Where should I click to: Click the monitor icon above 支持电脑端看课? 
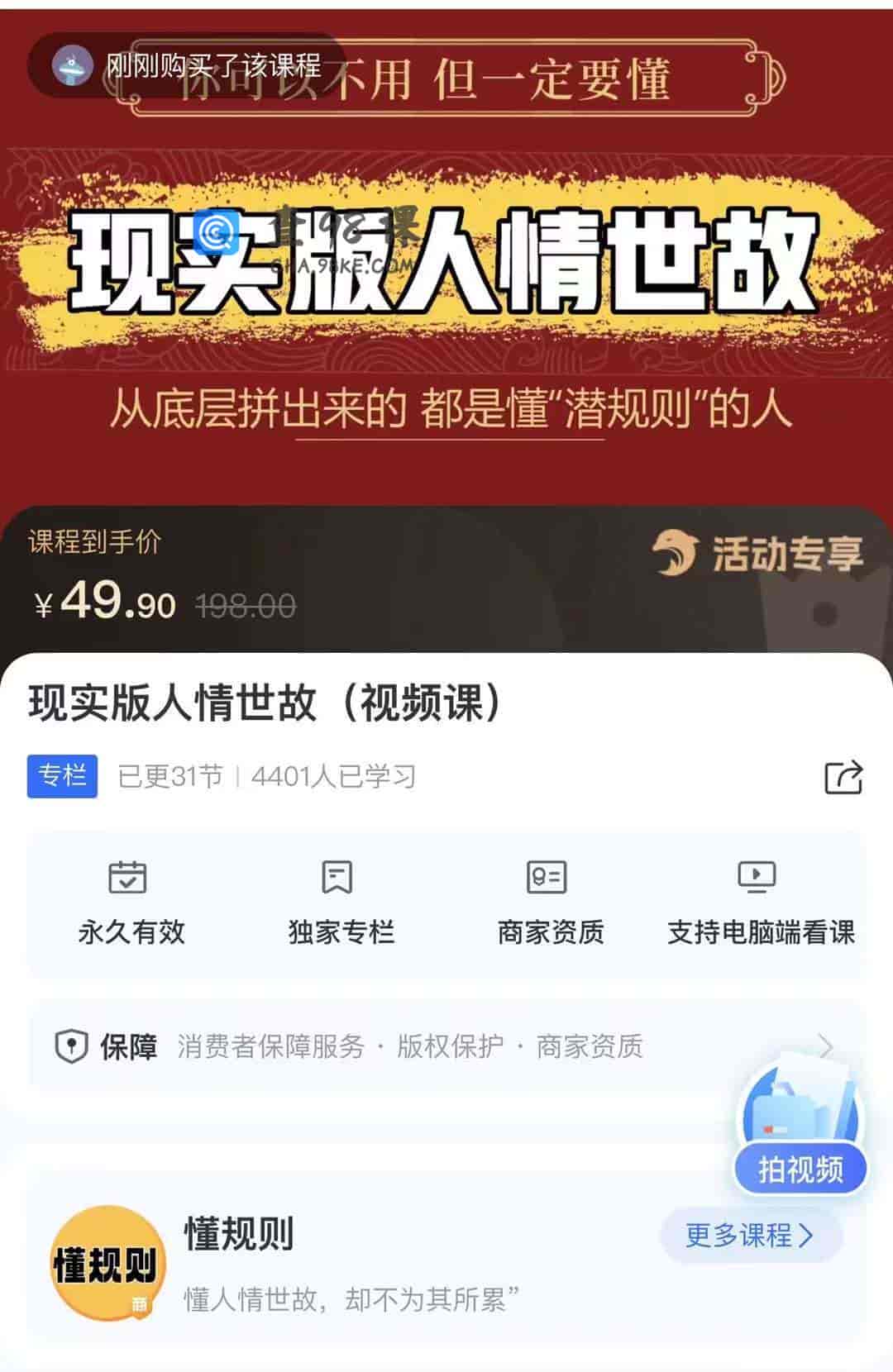[x=758, y=878]
